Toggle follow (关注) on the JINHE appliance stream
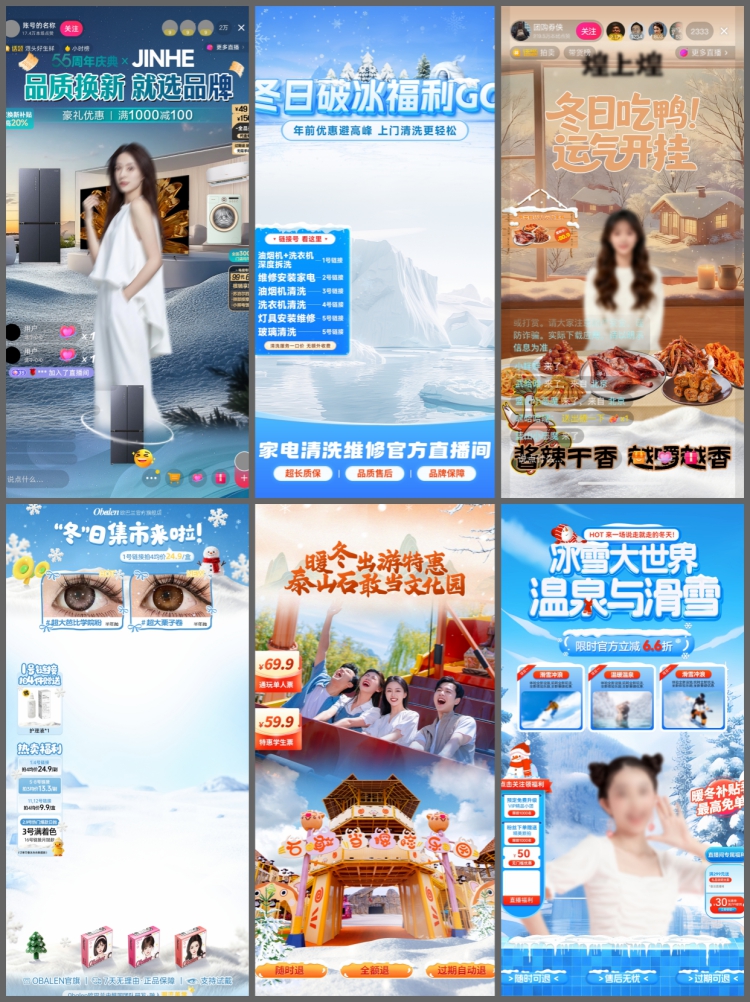The height and width of the screenshot is (1002, 750). [x=73, y=28]
